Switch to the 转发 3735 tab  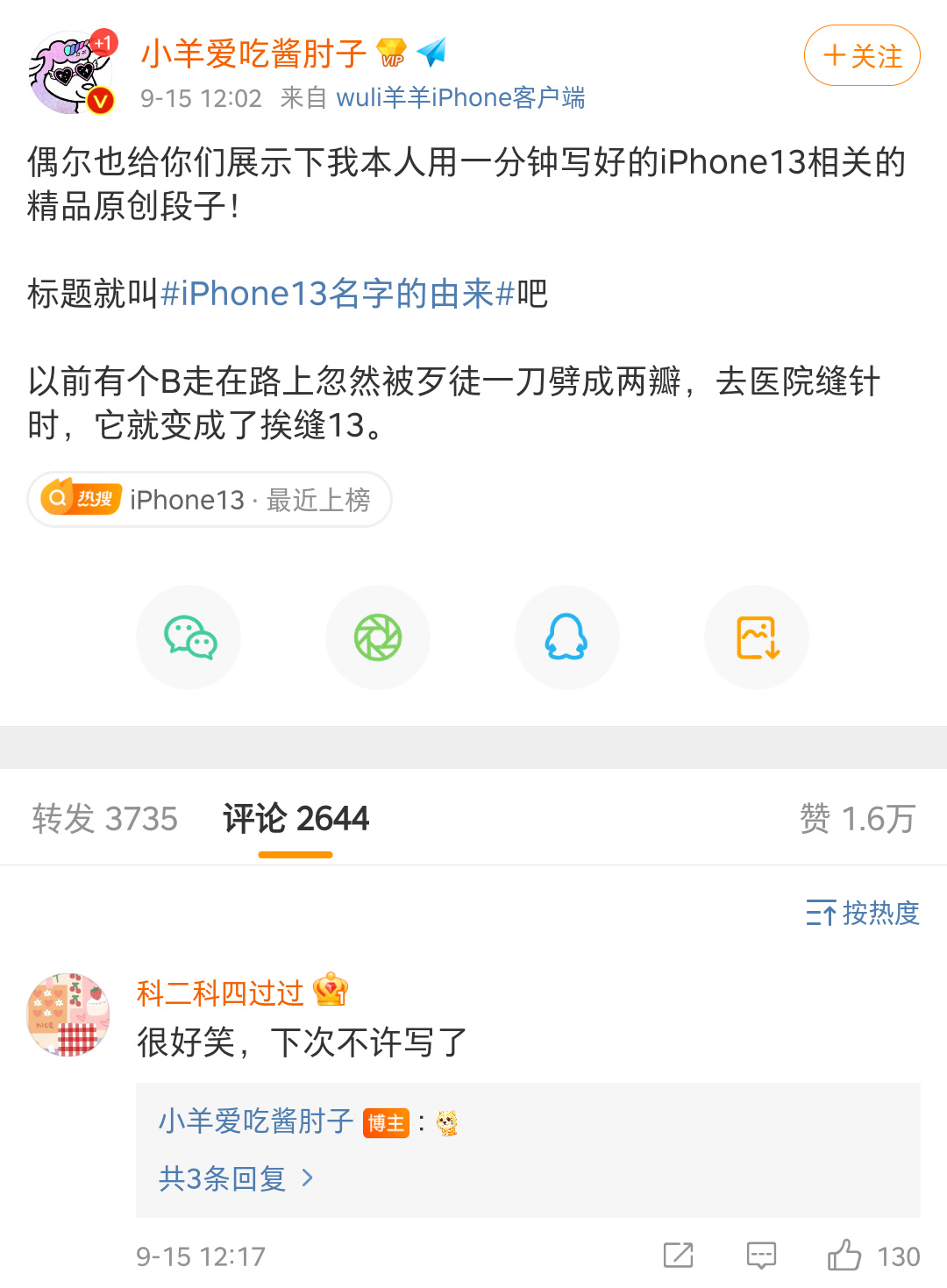[104, 818]
